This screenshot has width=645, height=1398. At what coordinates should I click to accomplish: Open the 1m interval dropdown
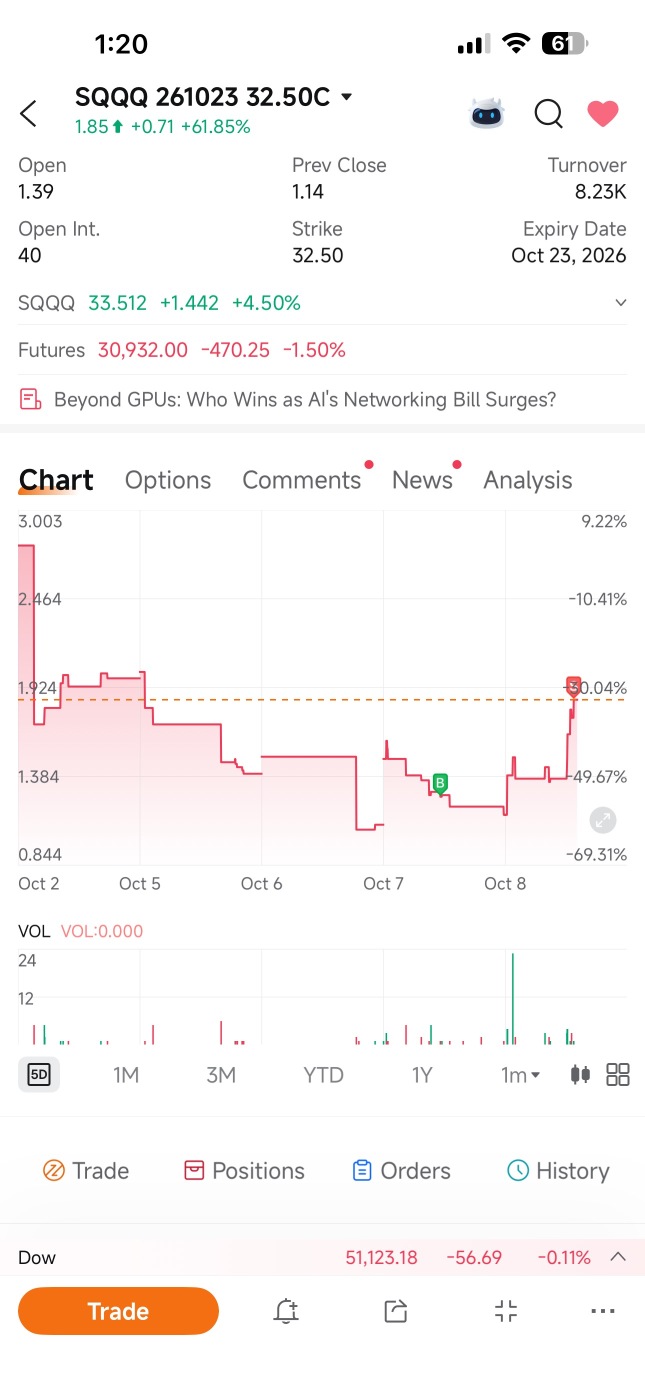(520, 1075)
